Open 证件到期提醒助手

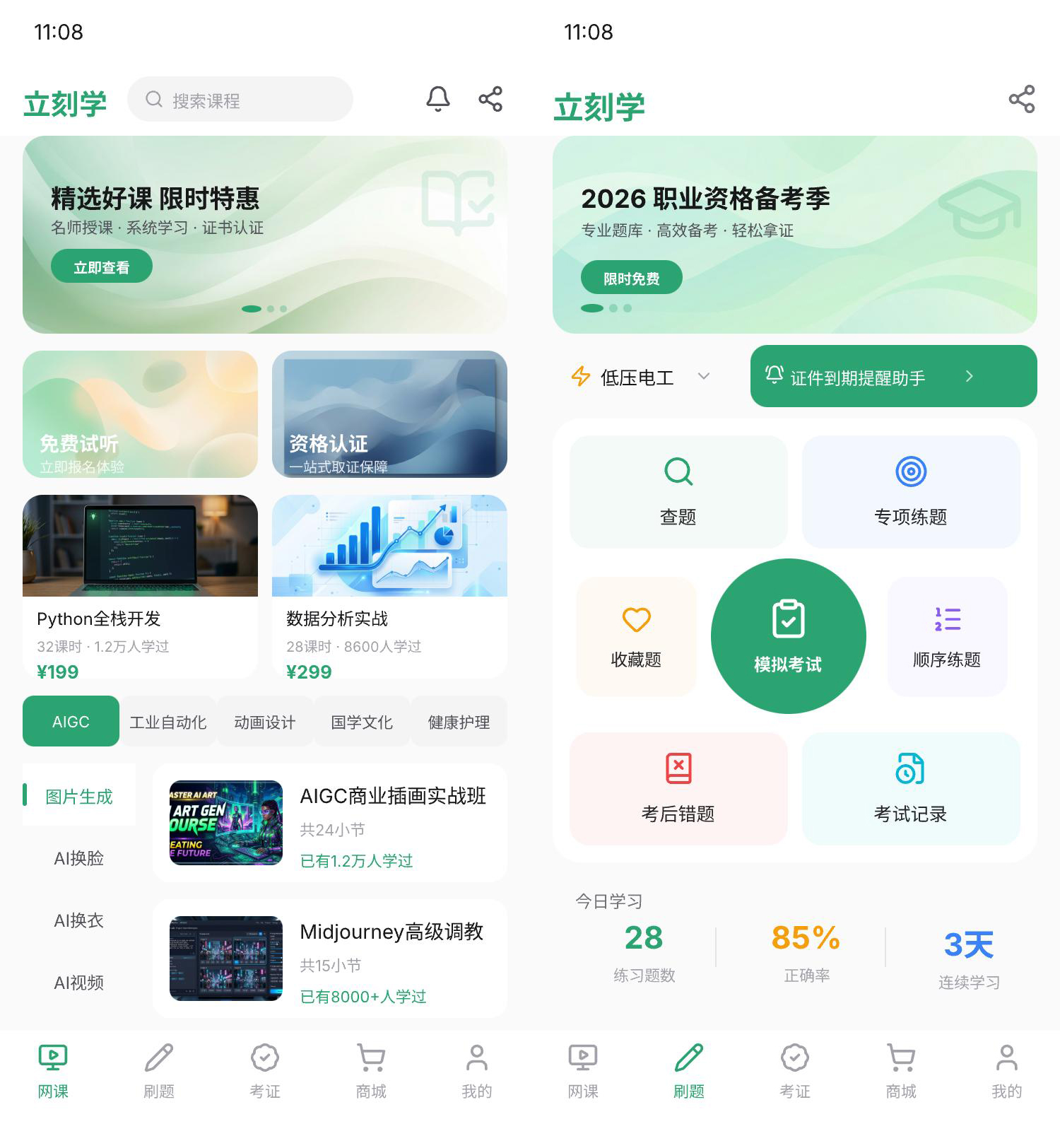coord(893,377)
